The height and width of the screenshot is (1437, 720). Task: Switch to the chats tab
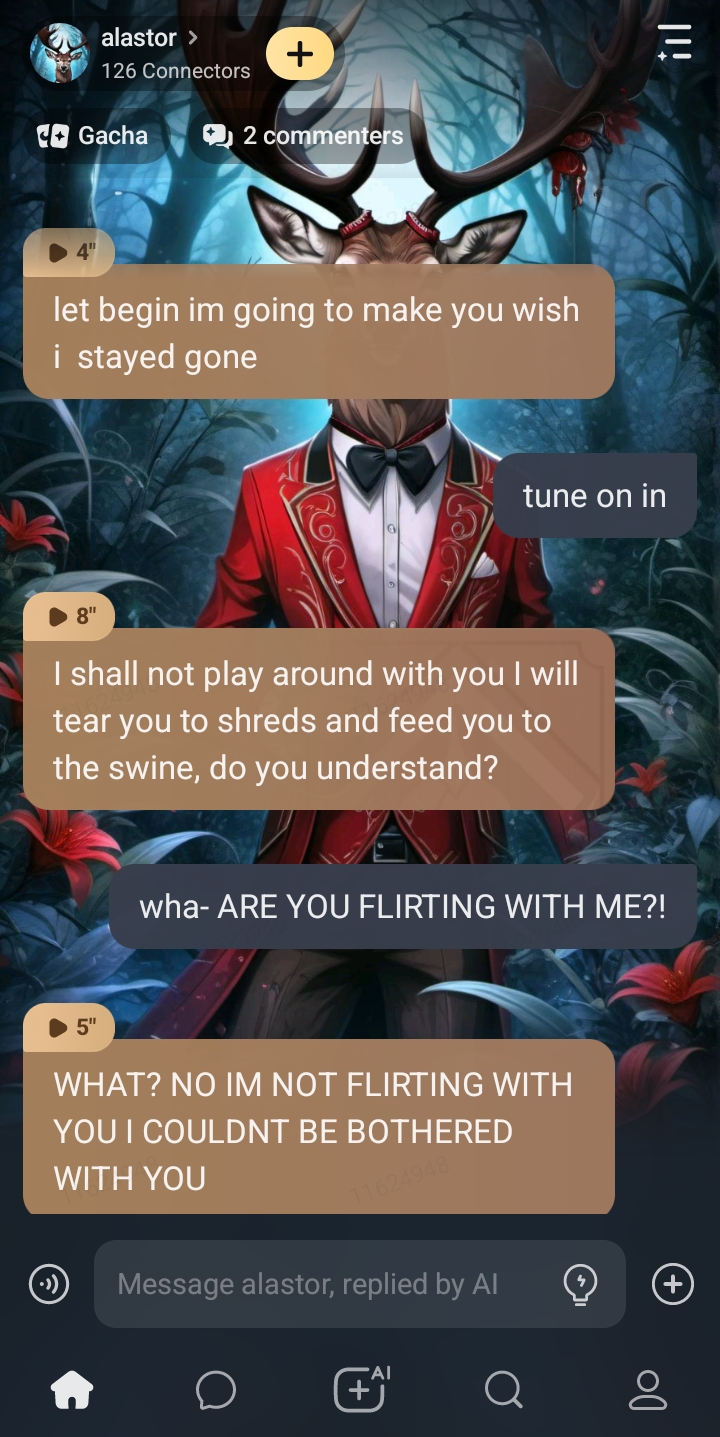coord(216,1389)
